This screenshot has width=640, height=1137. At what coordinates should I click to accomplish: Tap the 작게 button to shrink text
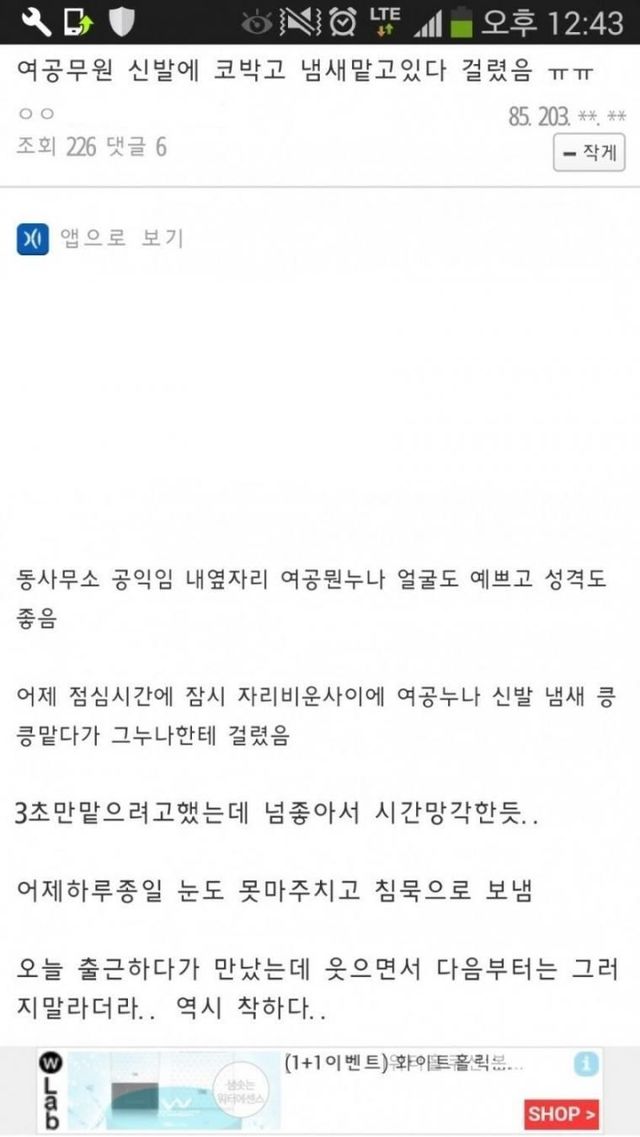589,153
